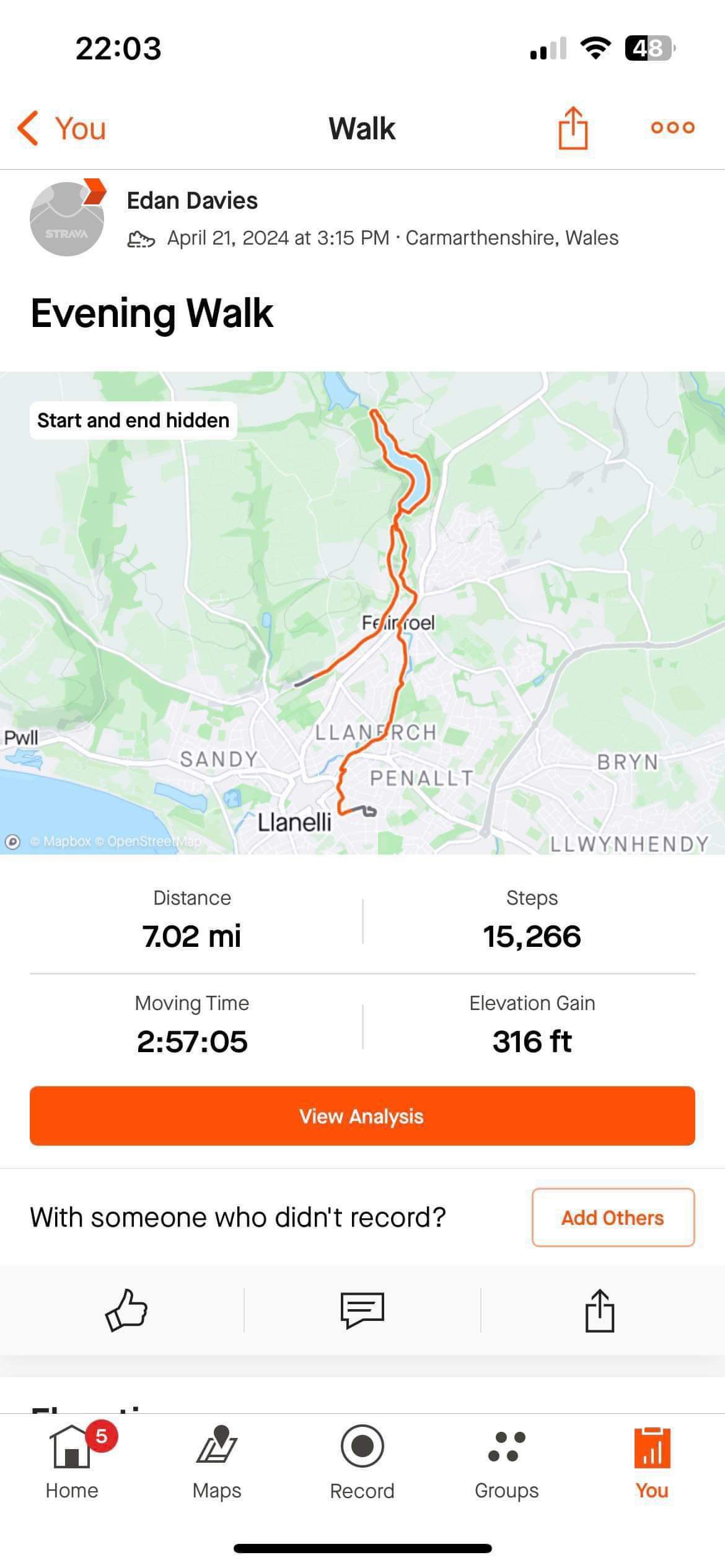Viewport: 725px width, 1568px height.
Task: Tap Add Others to the activity
Action: point(613,1217)
